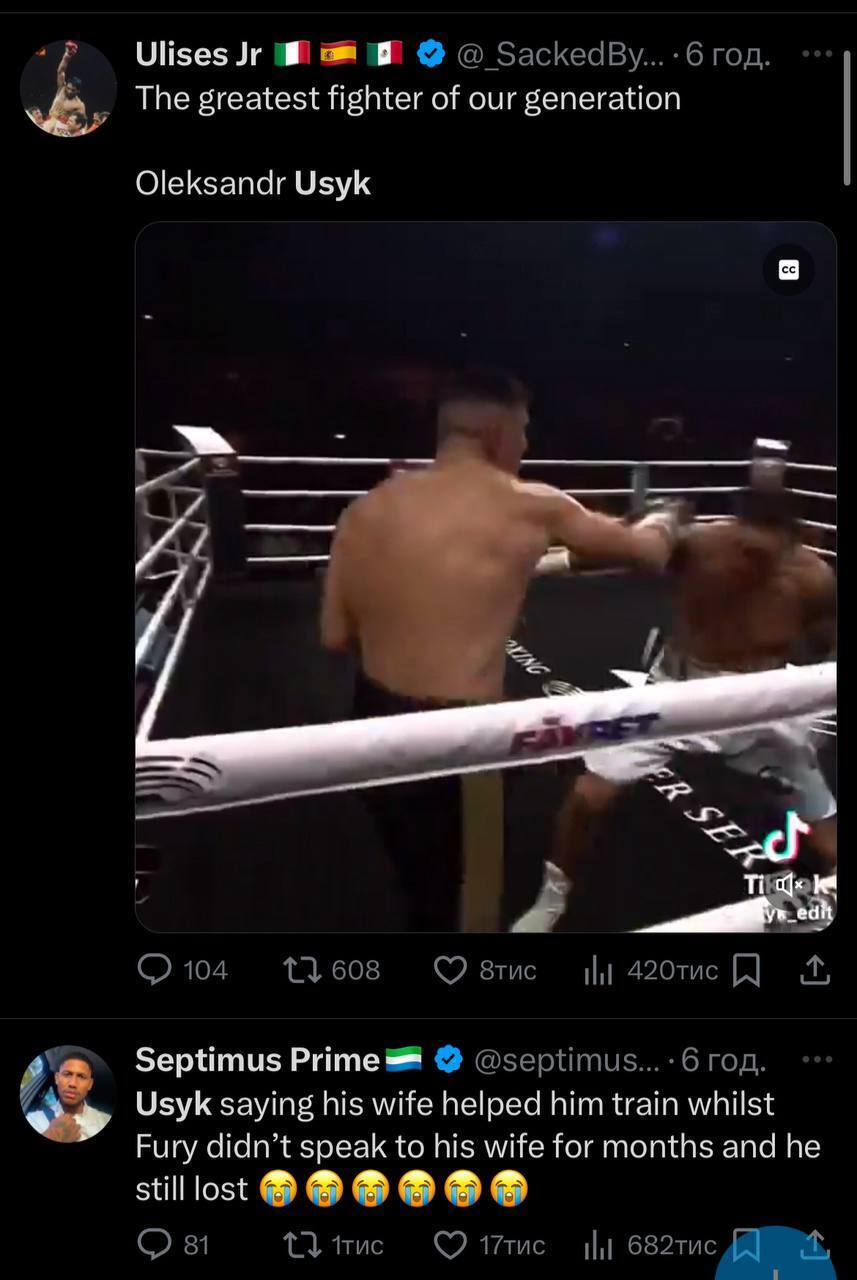Open Septimus Prime's profile avatar

(x=68, y=1093)
